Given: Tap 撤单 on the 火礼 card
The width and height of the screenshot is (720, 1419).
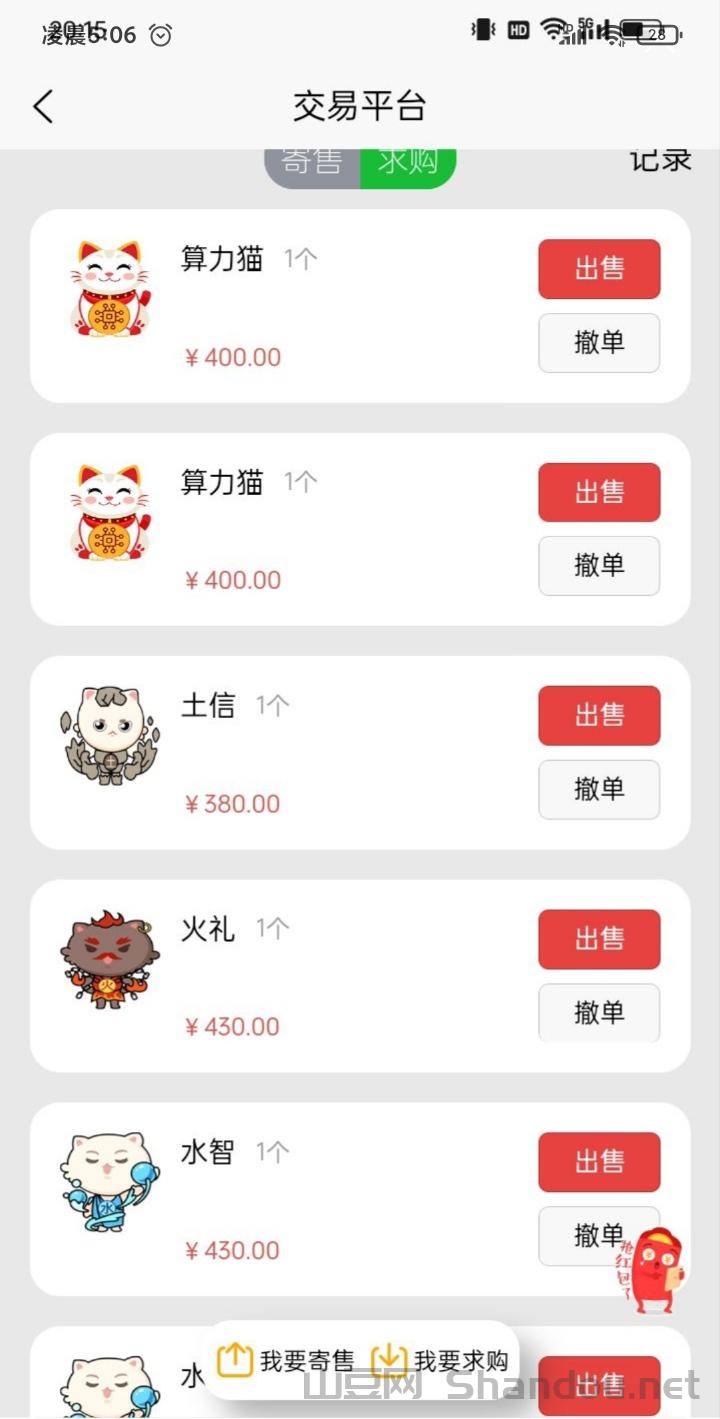Looking at the screenshot, I should 599,1012.
